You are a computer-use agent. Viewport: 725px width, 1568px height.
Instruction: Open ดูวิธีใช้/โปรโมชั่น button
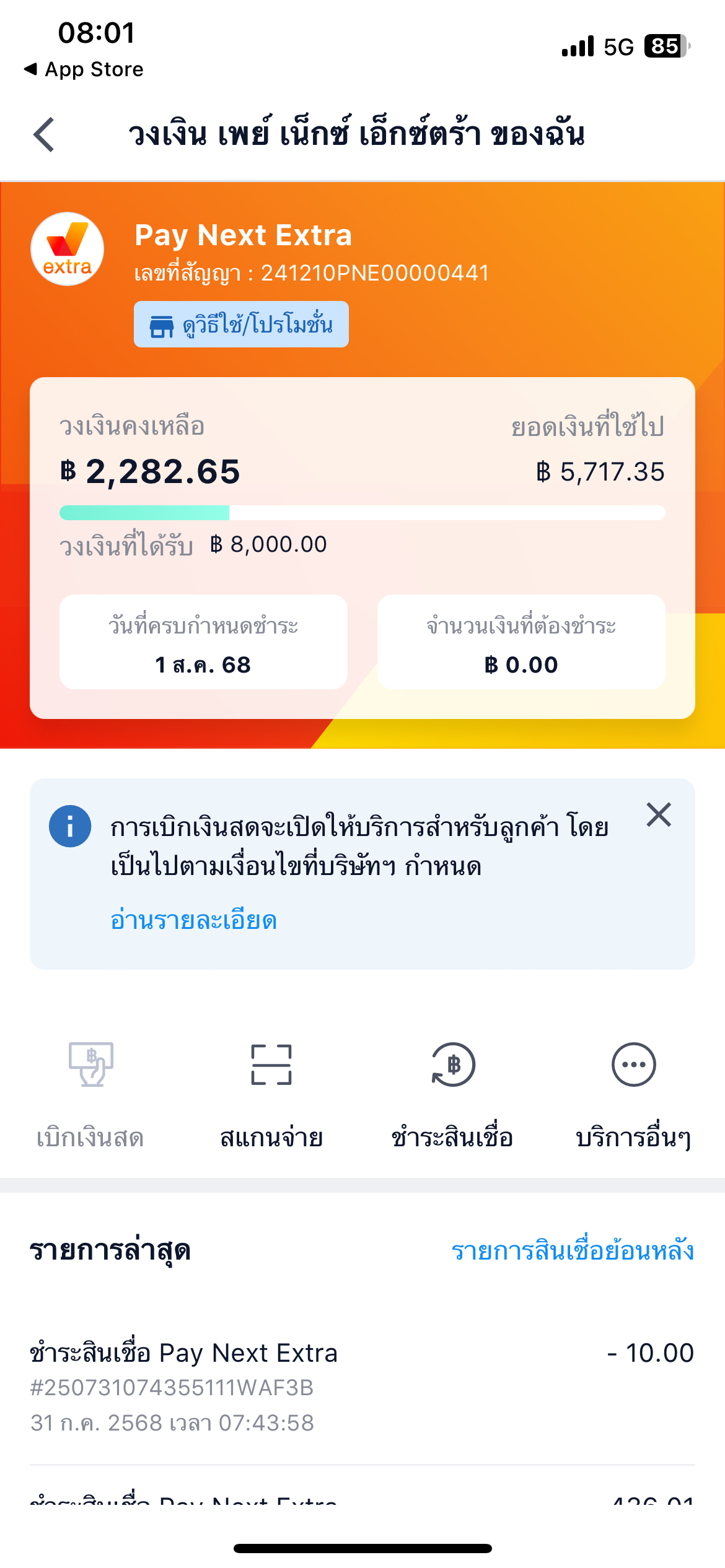click(241, 324)
